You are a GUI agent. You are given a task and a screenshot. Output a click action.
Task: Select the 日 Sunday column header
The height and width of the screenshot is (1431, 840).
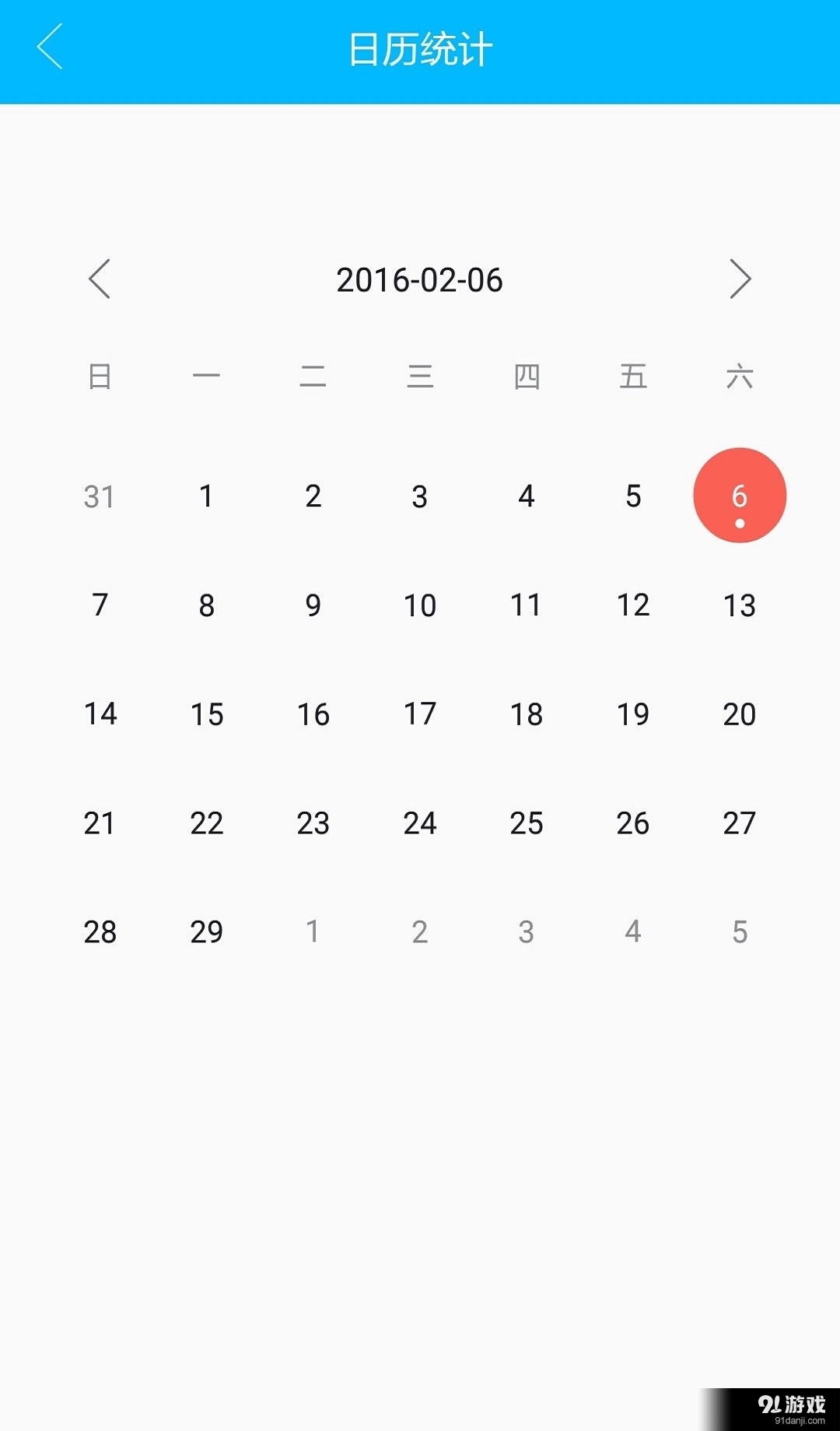(x=99, y=376)
